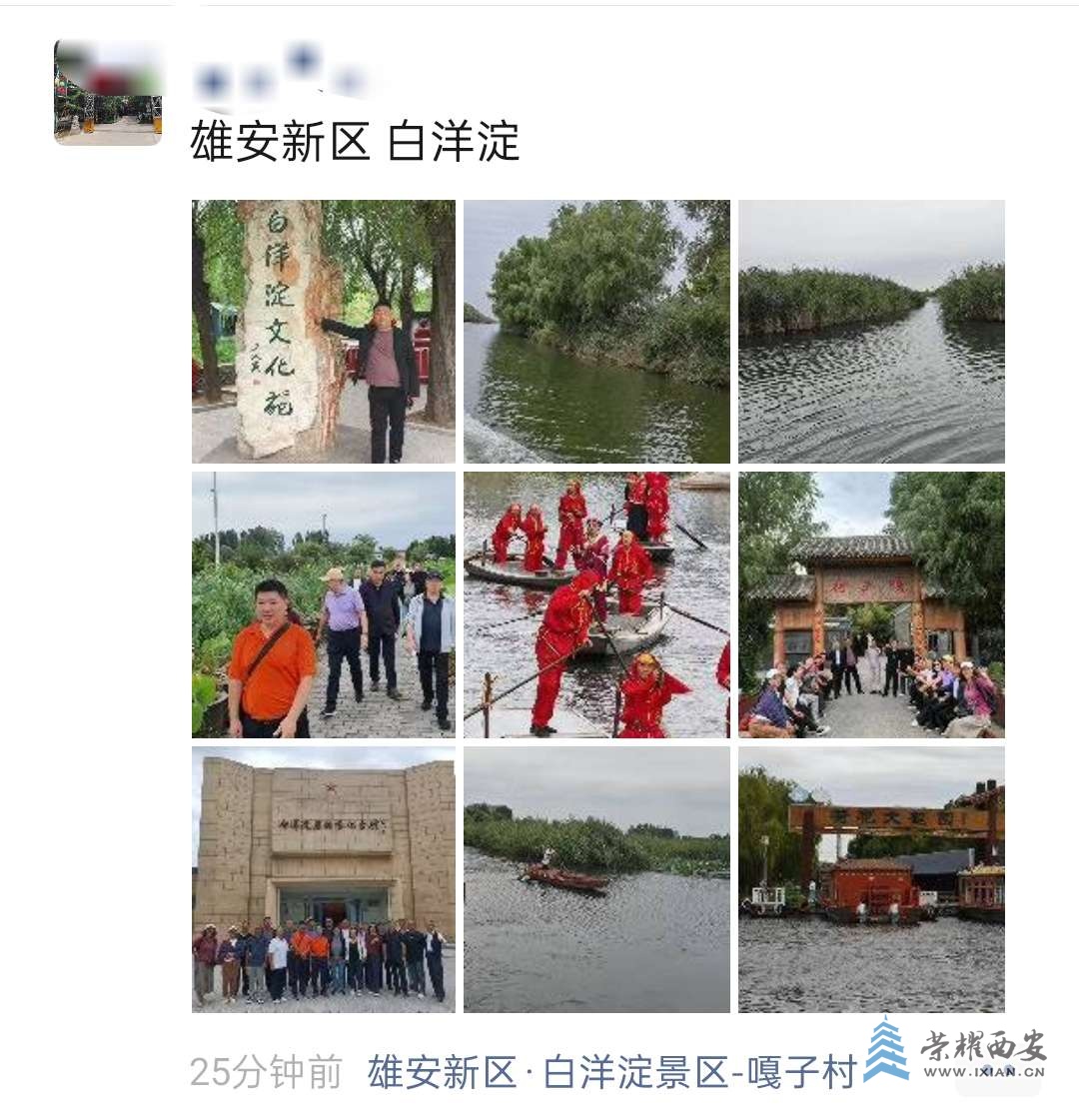Open photo of red-clad performers on boats
The image size is (1079, 1120).
tap(596, 604)
